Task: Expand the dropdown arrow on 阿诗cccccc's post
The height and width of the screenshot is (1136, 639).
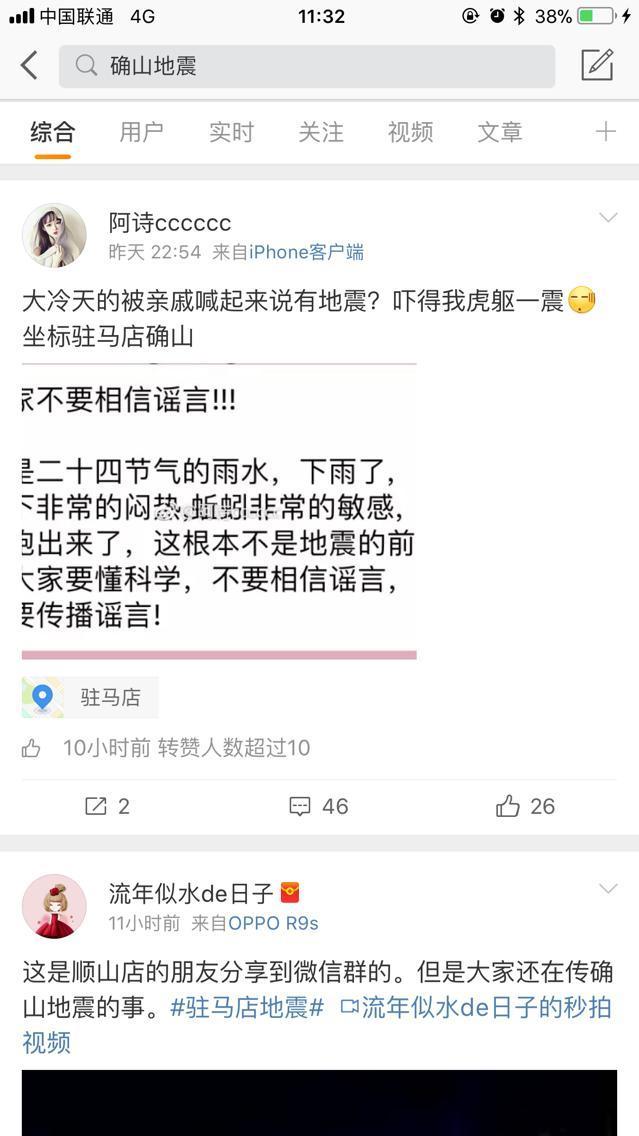Action: coord(608,217)
